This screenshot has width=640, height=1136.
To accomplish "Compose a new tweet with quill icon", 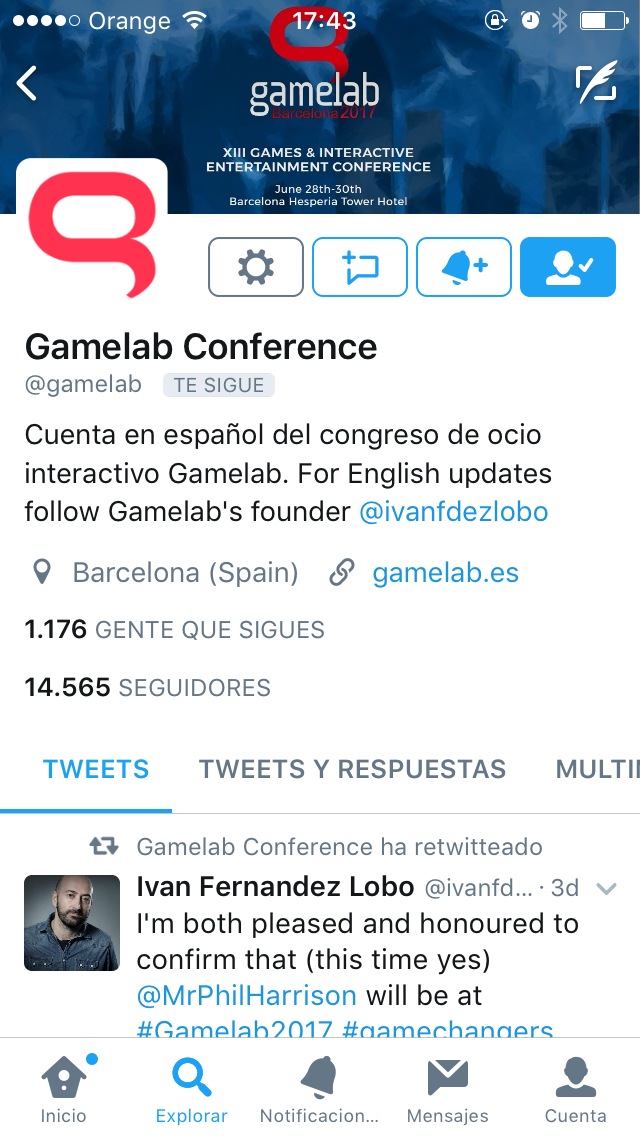I will point(596,84).
